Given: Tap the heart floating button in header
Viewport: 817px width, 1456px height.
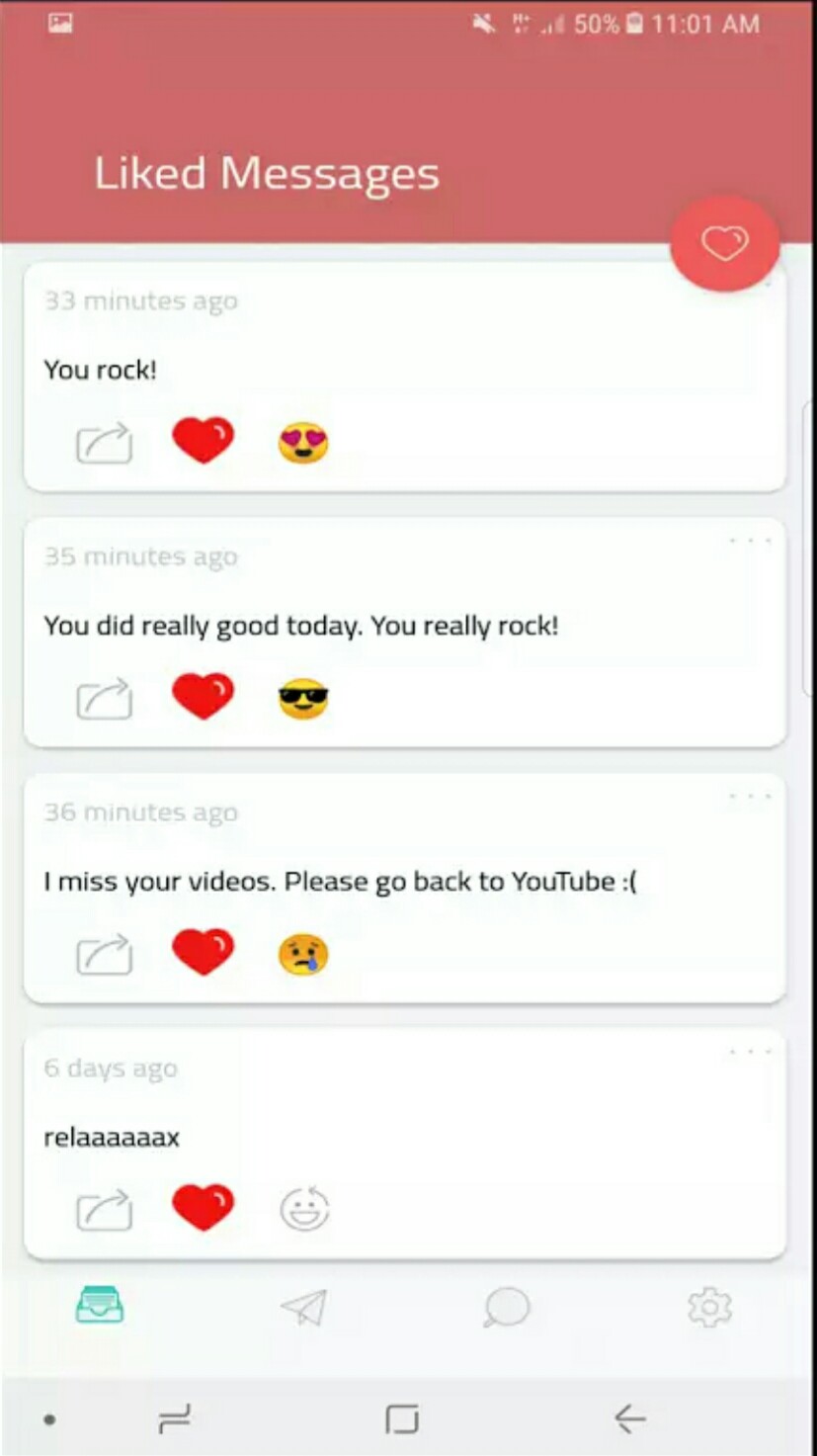Looking at the screenshot, I should [724, 243].
